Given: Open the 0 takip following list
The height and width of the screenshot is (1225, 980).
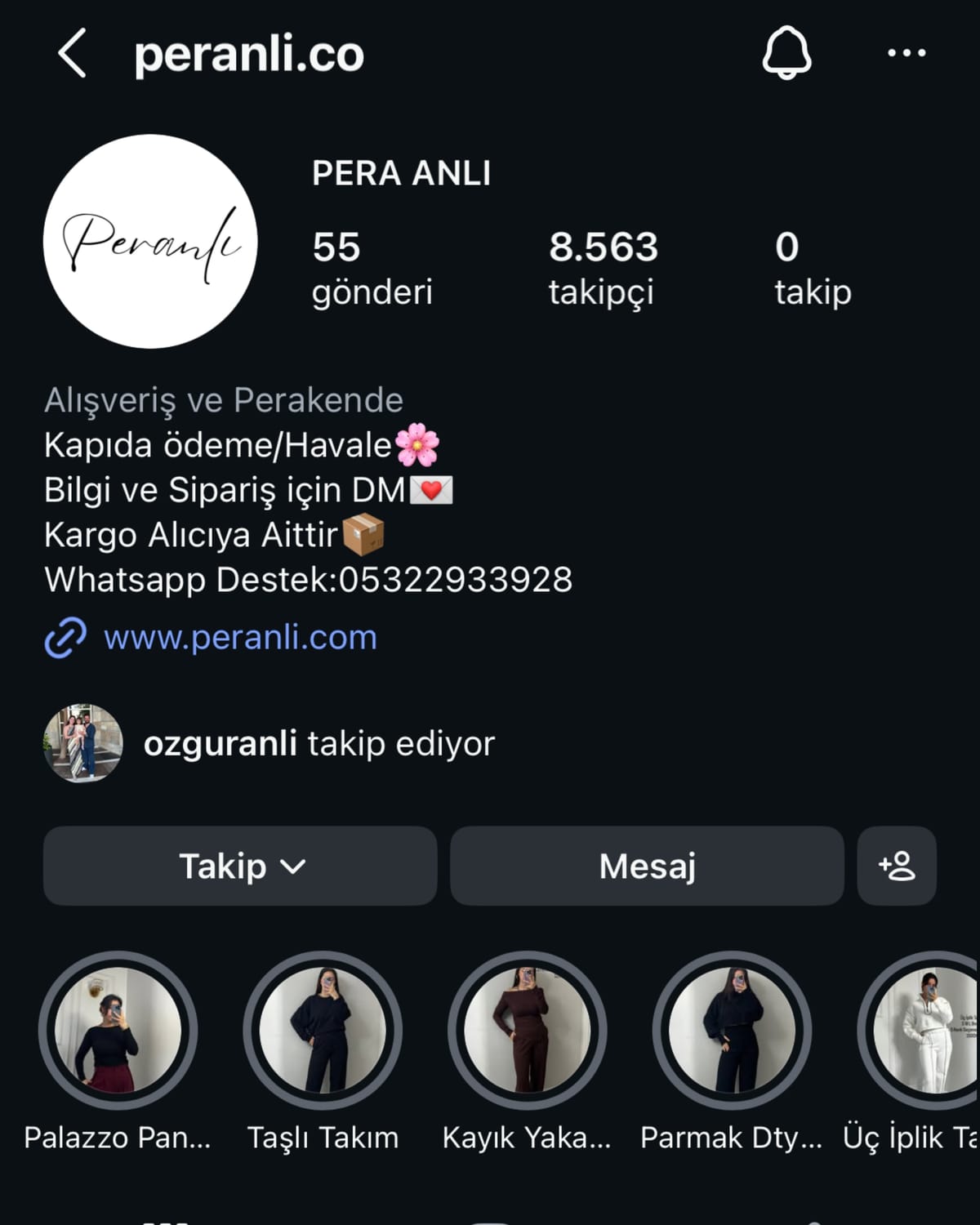Looking at the screenshot, I should [813, 268].
